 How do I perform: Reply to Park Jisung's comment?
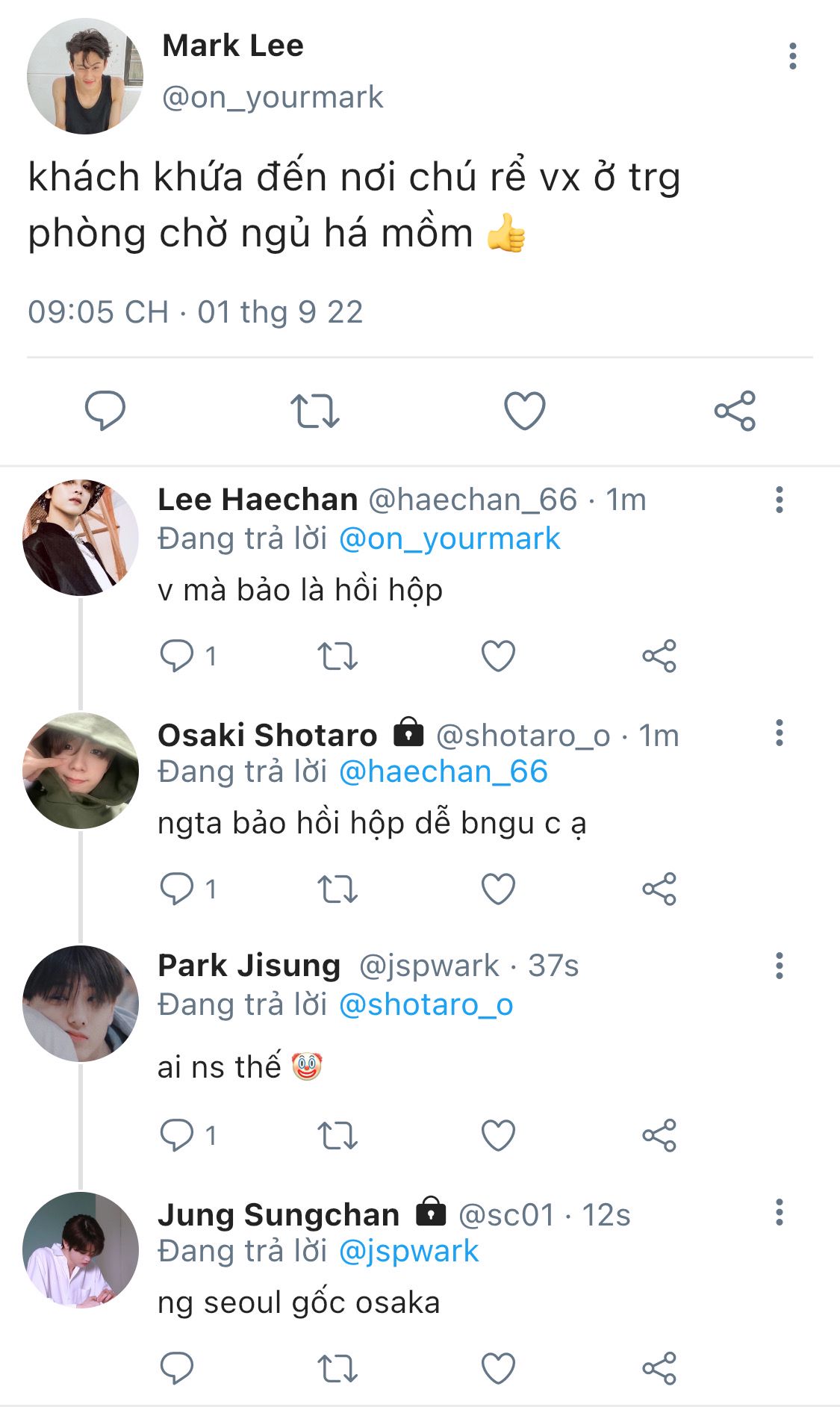[x=177, y=1135]
